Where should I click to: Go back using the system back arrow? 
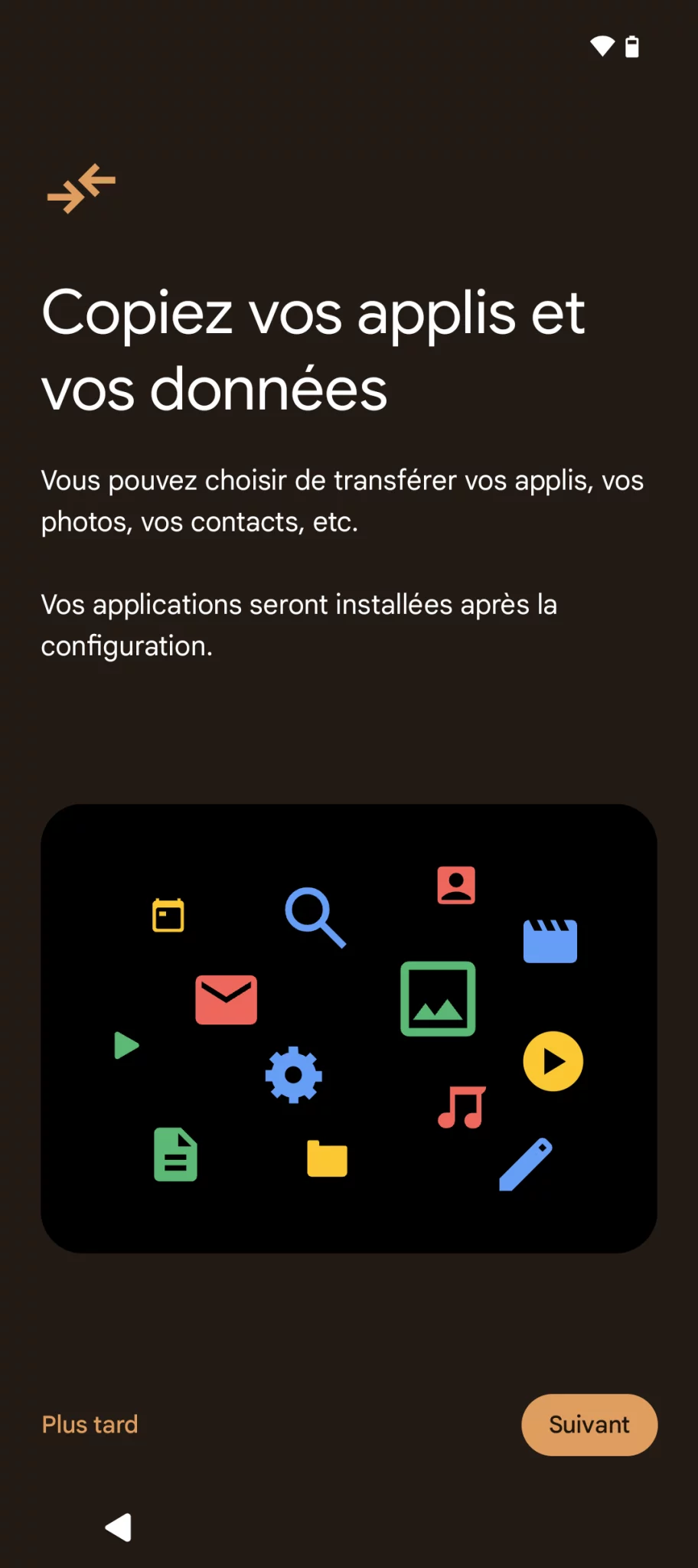click(119, 1527)
